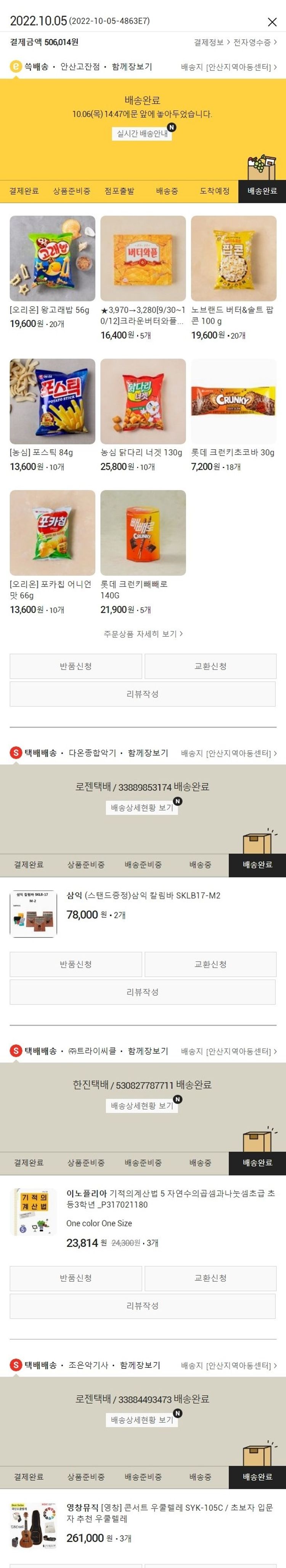Tap 실시간 배송안내 button
This screenshot has height=1568, width=286.
coord(142,133)
